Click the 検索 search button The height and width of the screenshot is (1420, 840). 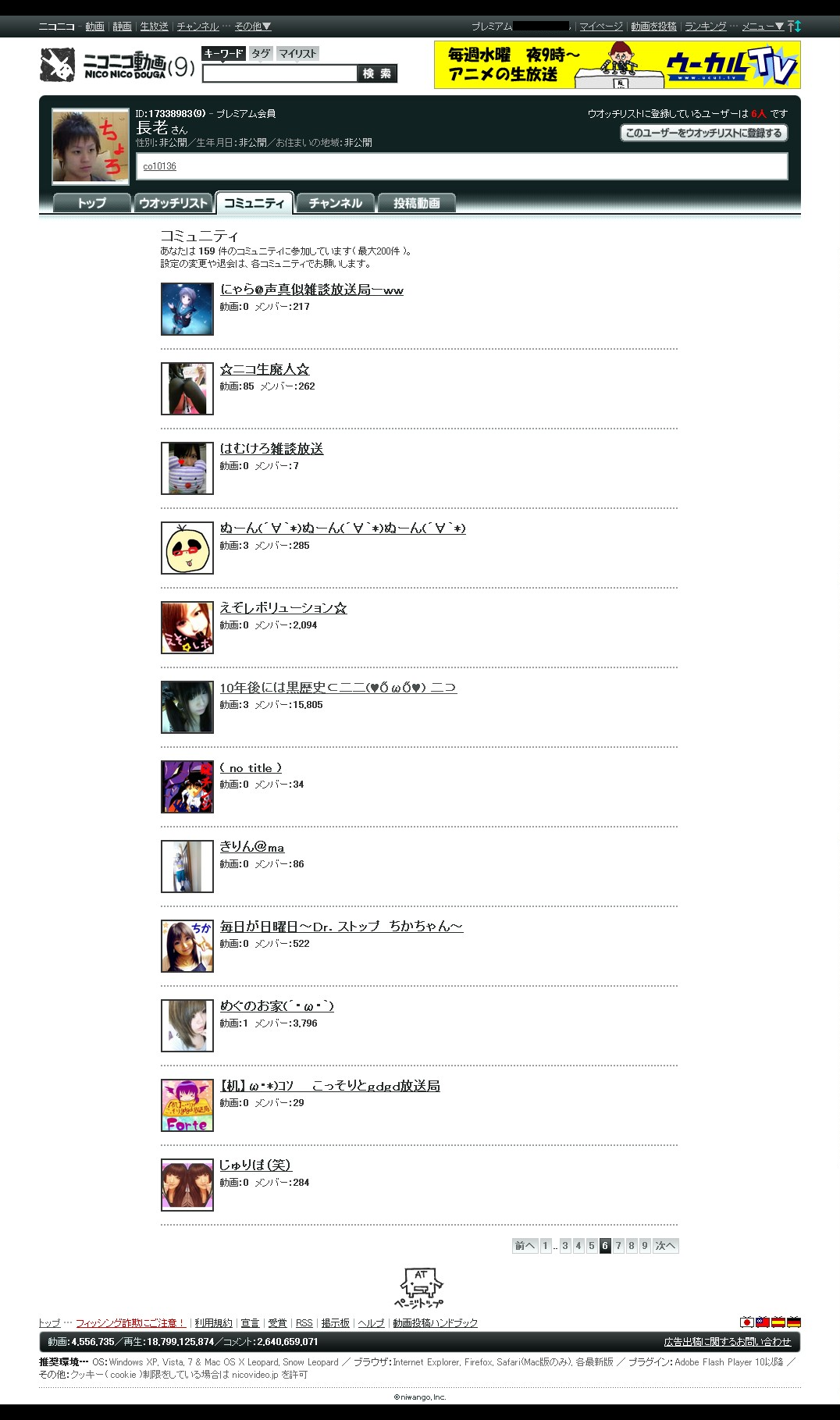coord(377,73)
